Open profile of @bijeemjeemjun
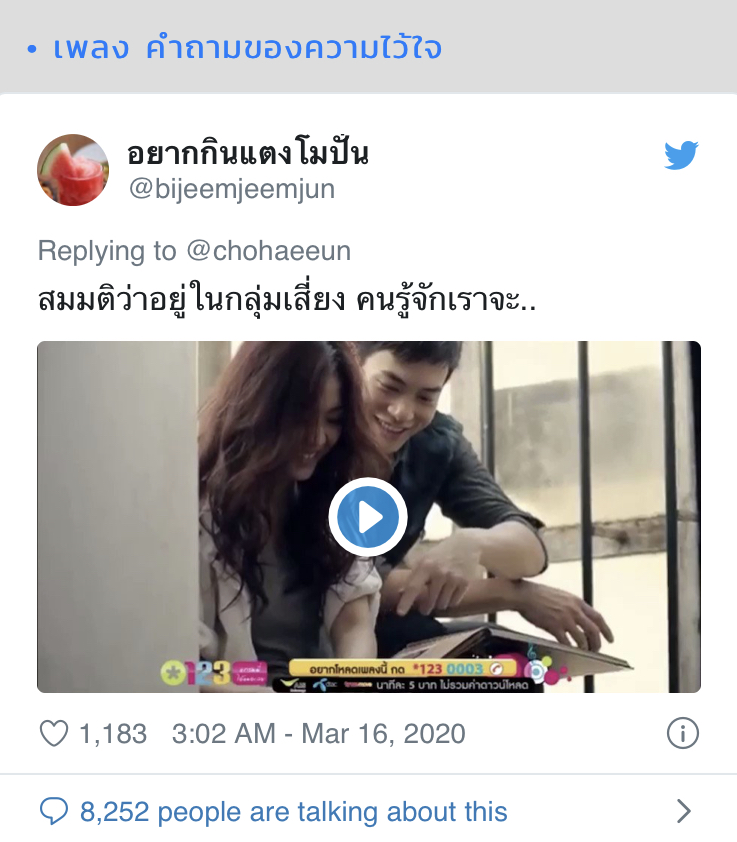The image size is (737, 842). coord(231,189)
